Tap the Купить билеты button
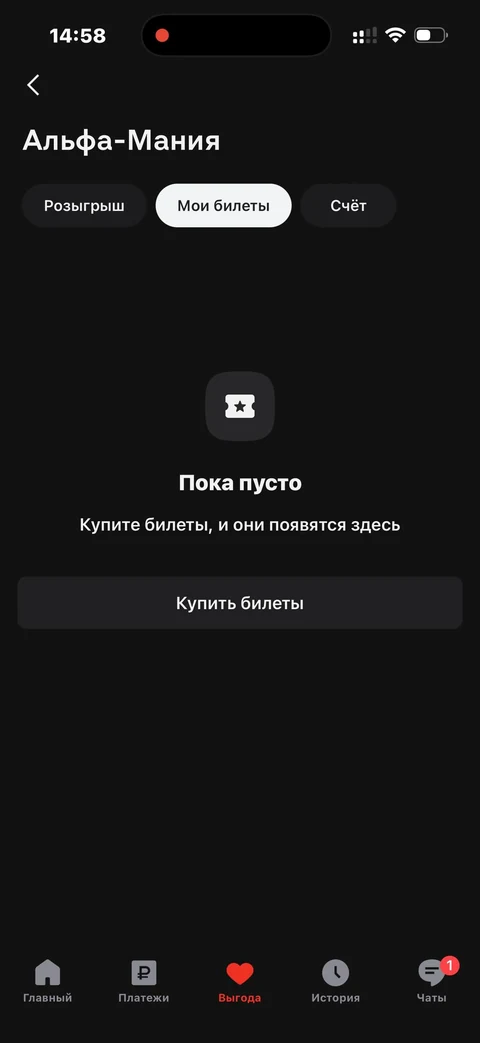Screen dimensions: 480x1043 point(240,603)
